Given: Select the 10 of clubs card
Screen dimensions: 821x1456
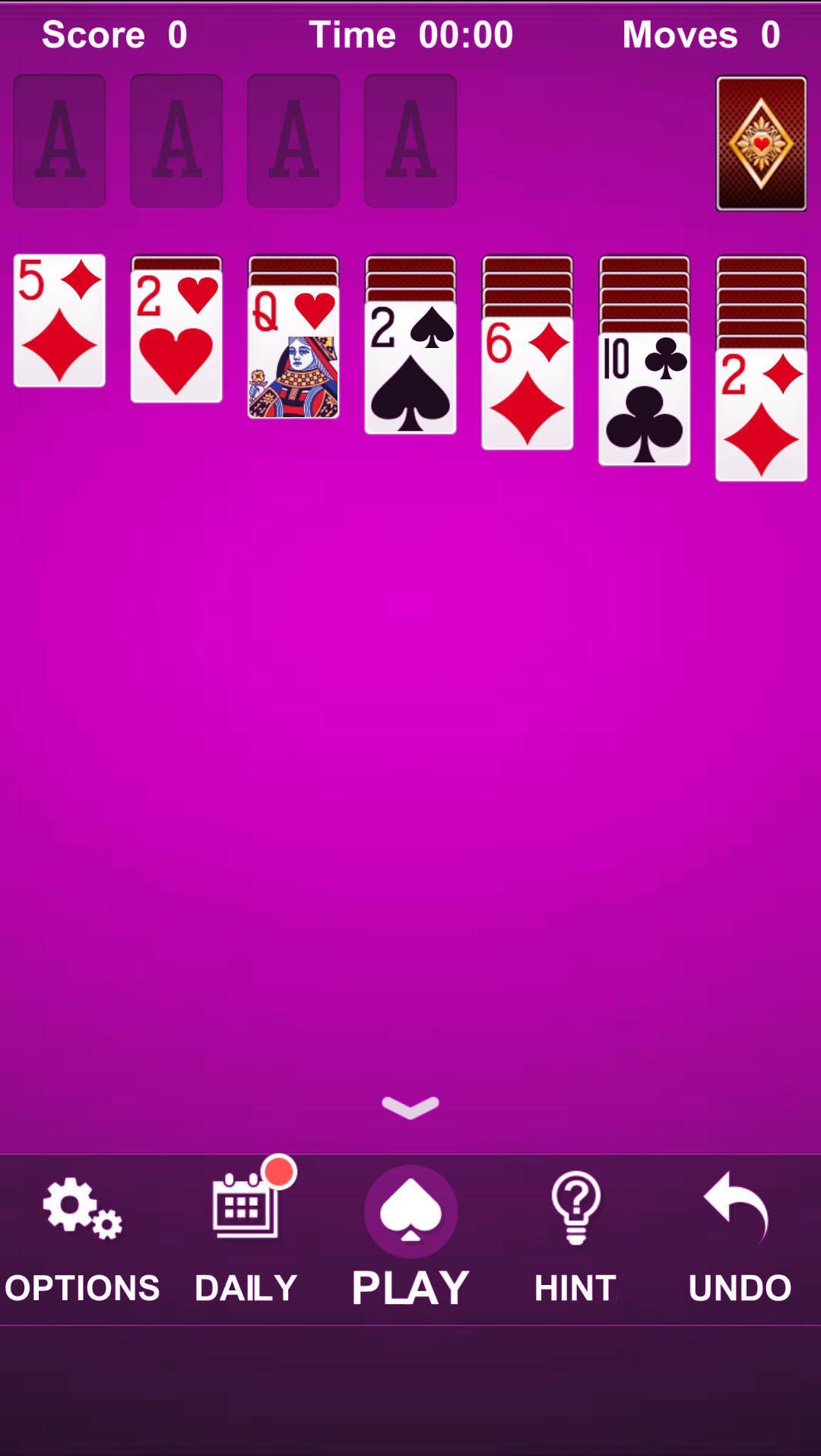Looking at the screenshot, I should tap(645, 400).
